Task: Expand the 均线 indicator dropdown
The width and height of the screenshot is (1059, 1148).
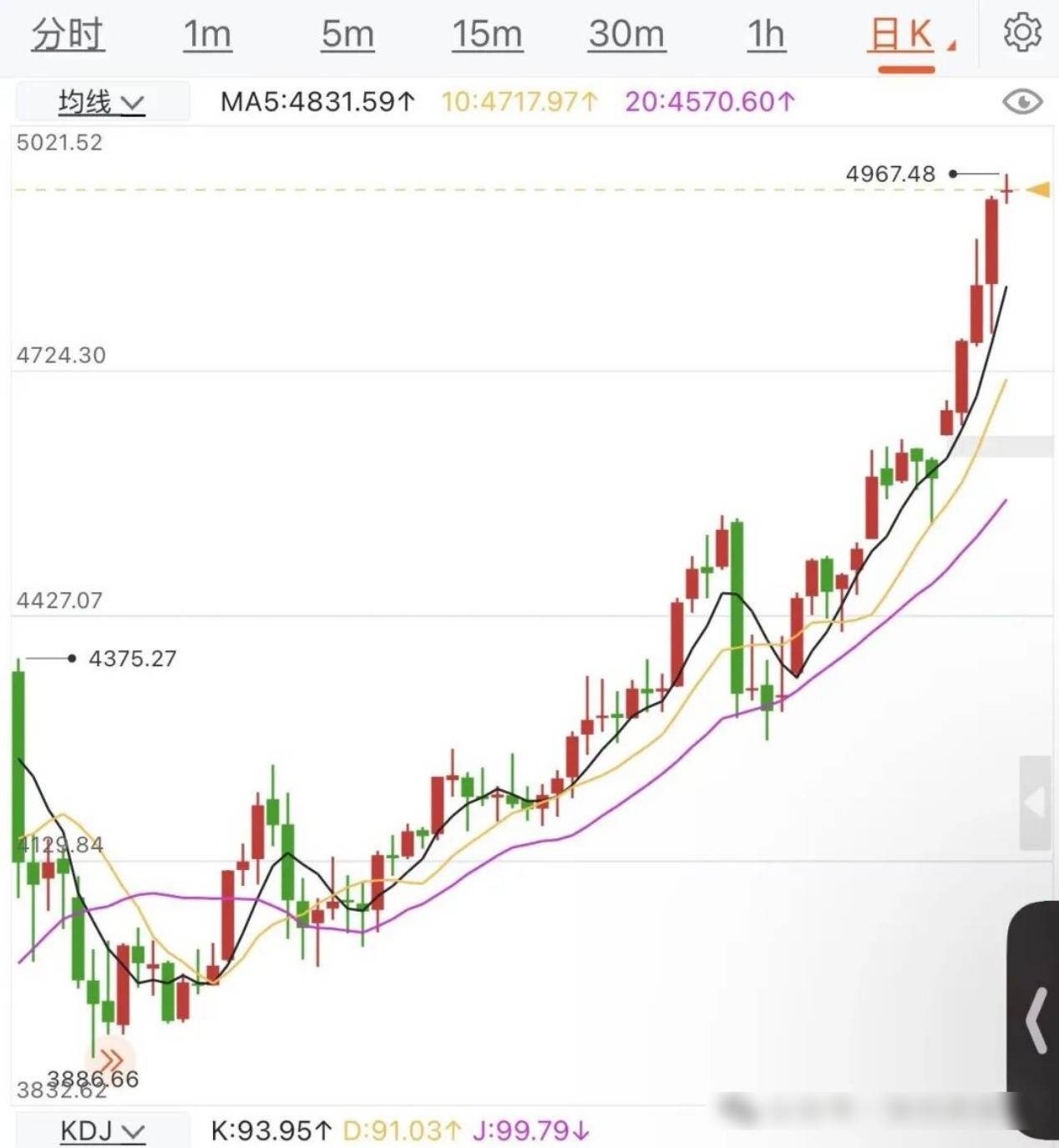Action: [x=101, y=103]
